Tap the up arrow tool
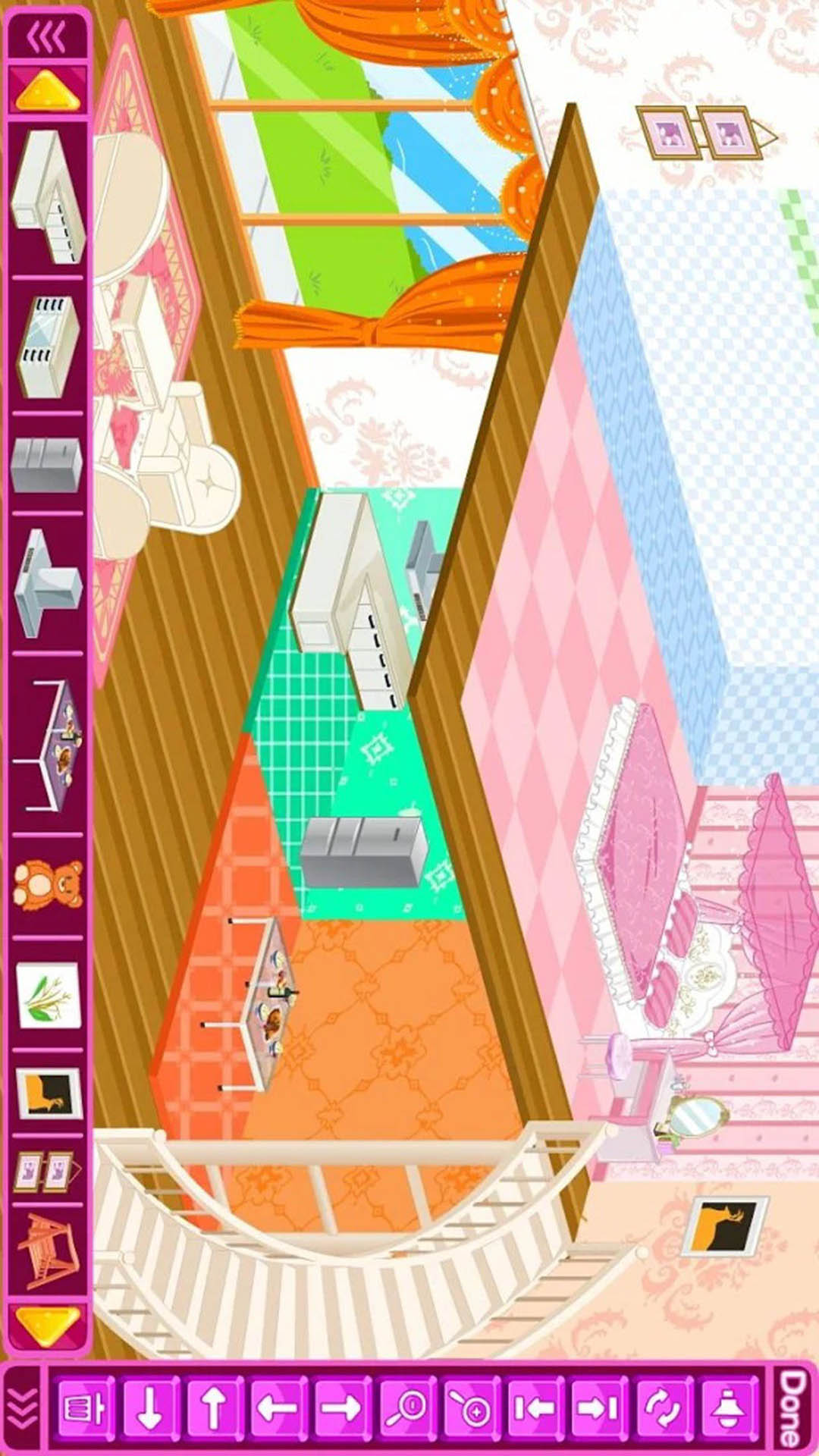This screenshot has height=1456, width=819. click(x=214, y=1408)
